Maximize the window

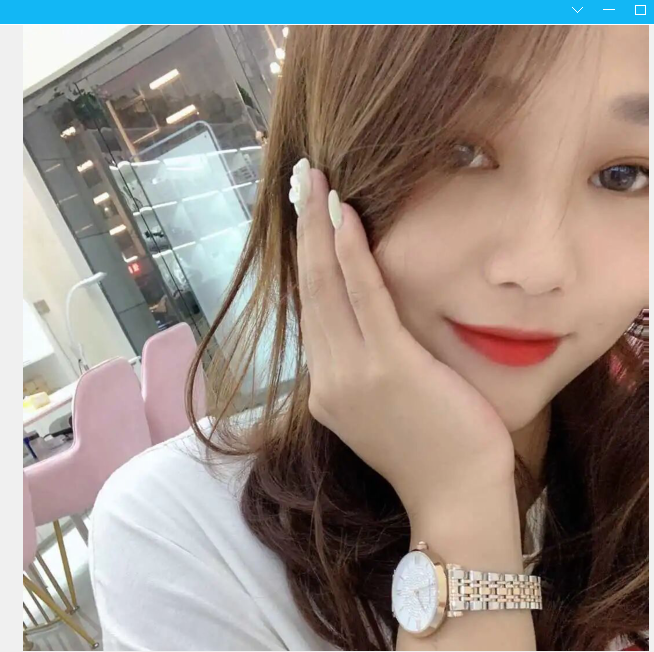click(640, 10)
